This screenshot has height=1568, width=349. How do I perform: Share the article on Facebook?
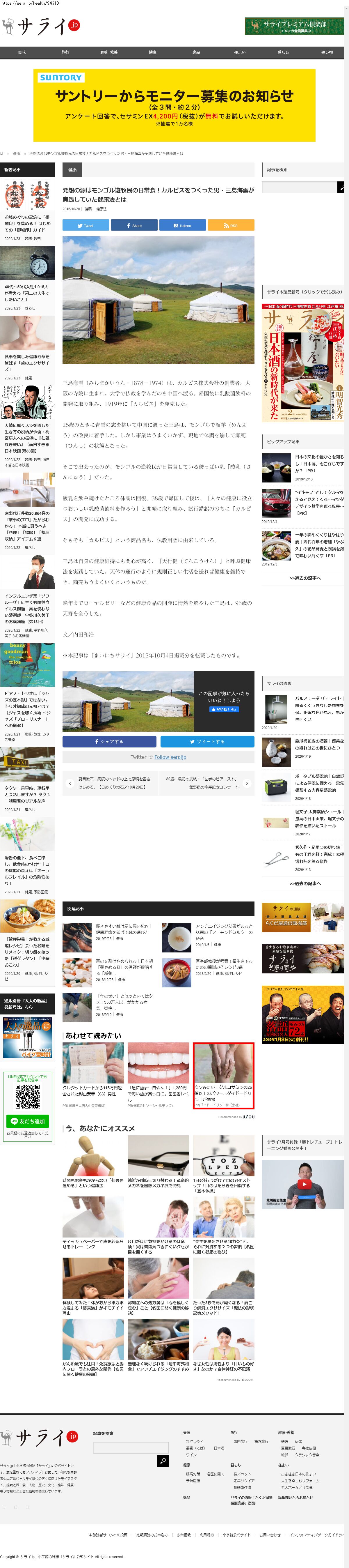tap(134, 225)
